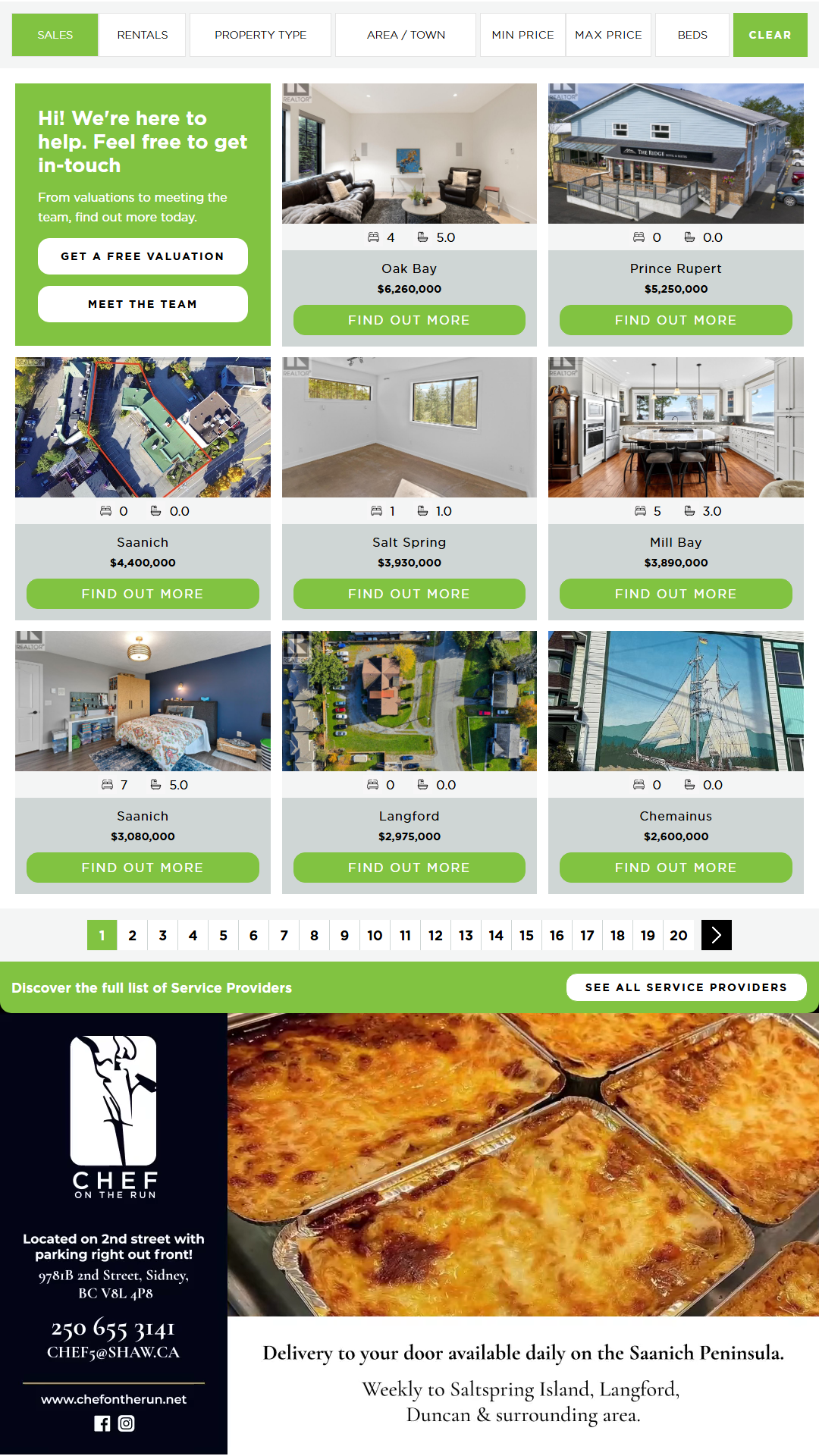Image resolution: width=819 pixels, height=1456 pixels.
Task: Expand the Area / Town filter
Action: pos(406,35)
